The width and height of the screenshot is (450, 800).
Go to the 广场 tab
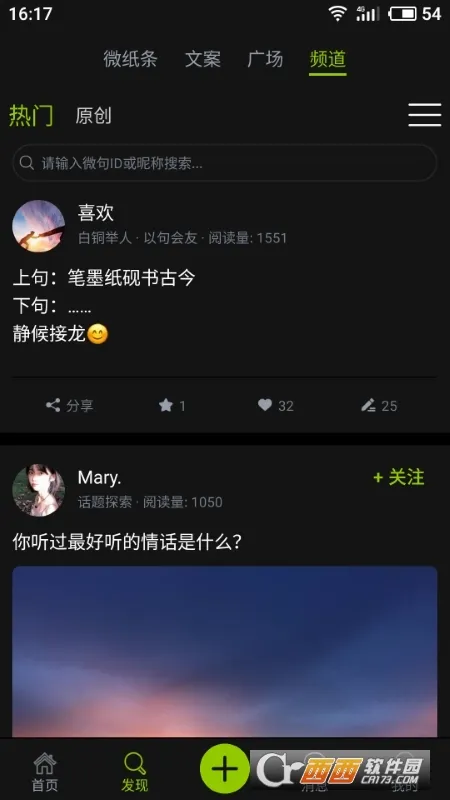[x=265, y=59]
